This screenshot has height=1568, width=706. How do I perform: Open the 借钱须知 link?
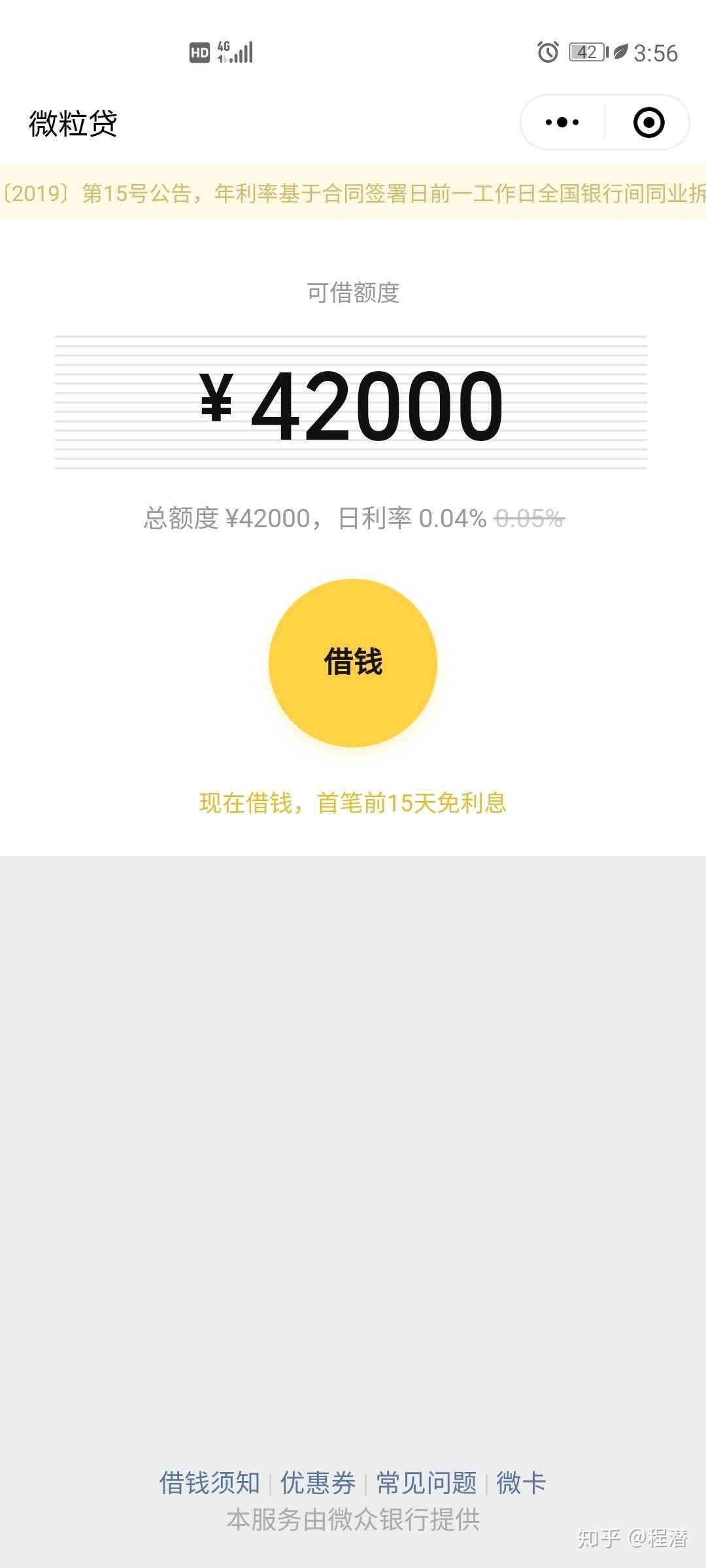(210, 1482)
